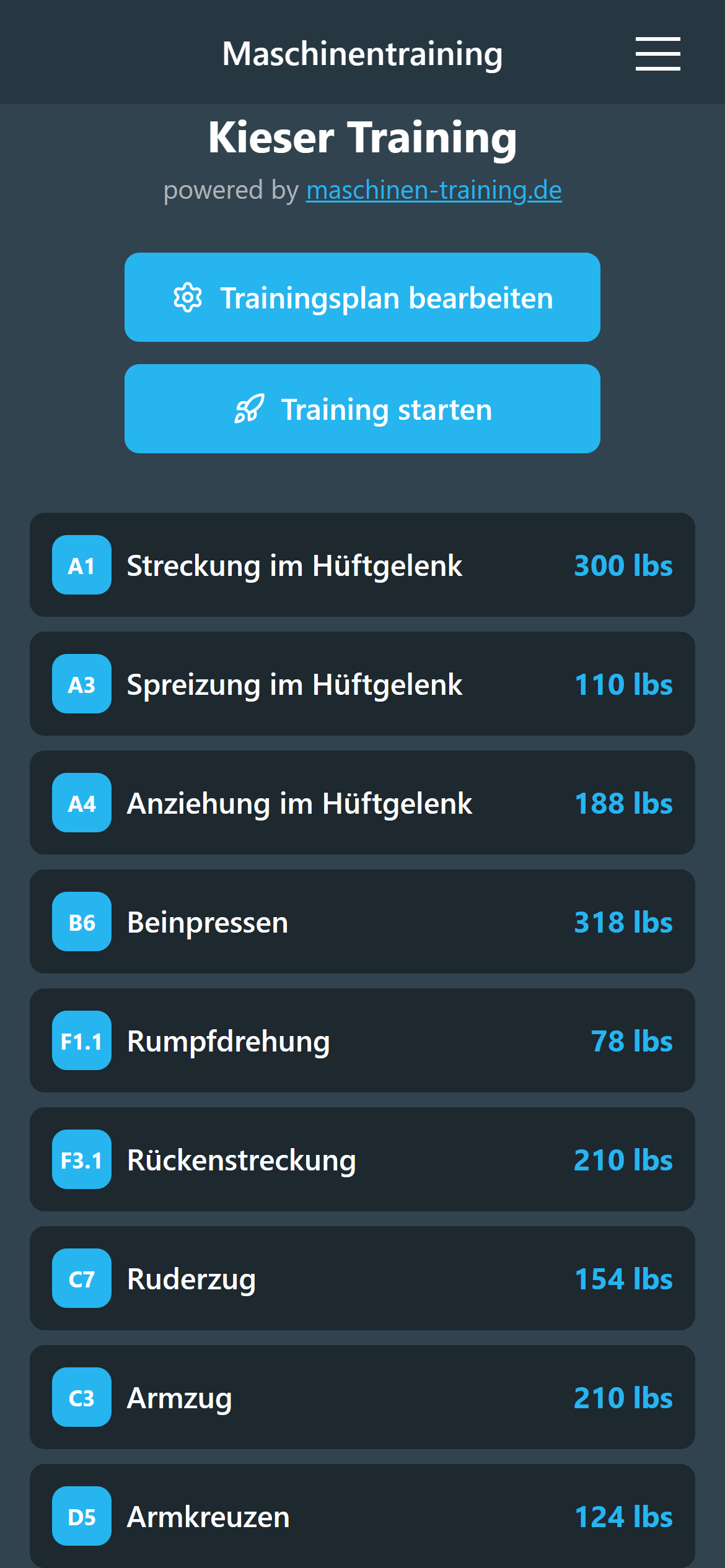Select the F1.1 badge next to Rumpfdrehung
The height and width of the screenshot is (1568, 725).
pos(81,1041)
